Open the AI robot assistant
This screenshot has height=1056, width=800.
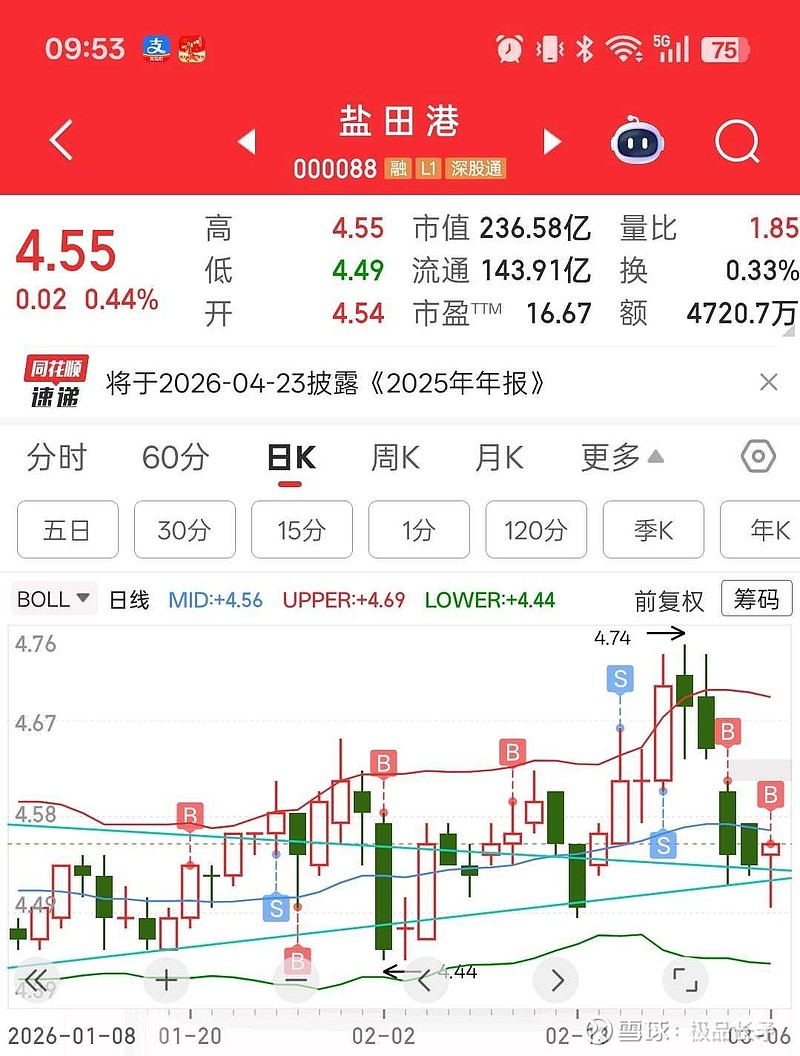pyautogui.click(x=638, y=142)
